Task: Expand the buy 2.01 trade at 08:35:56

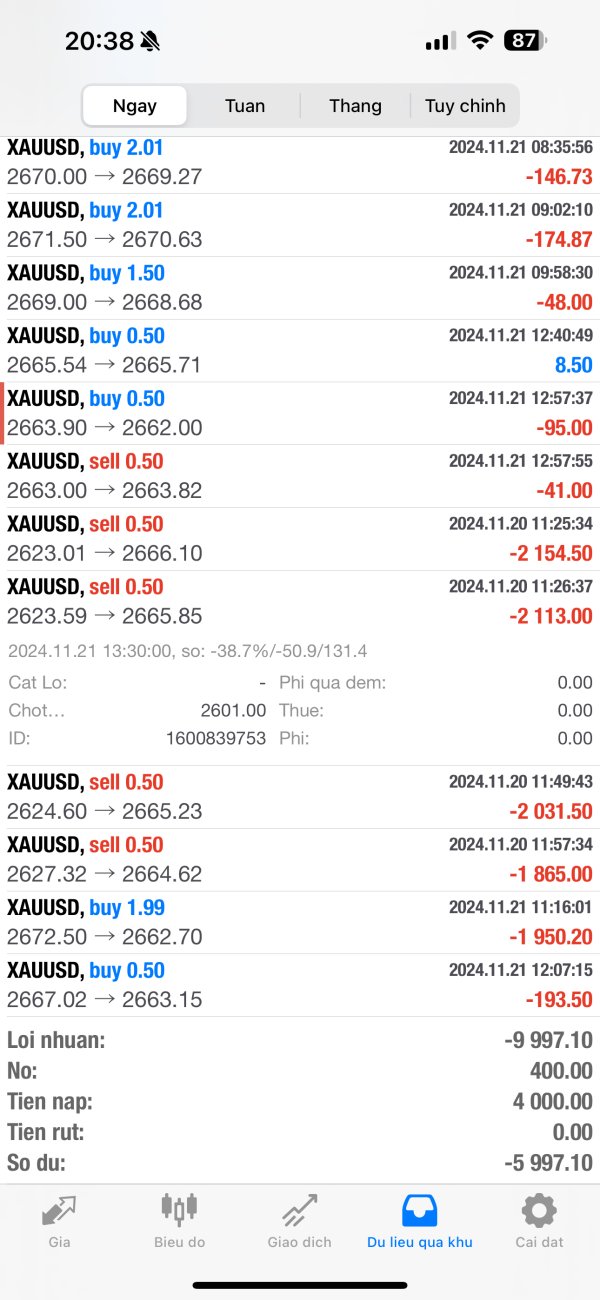Action: (300, 162)
